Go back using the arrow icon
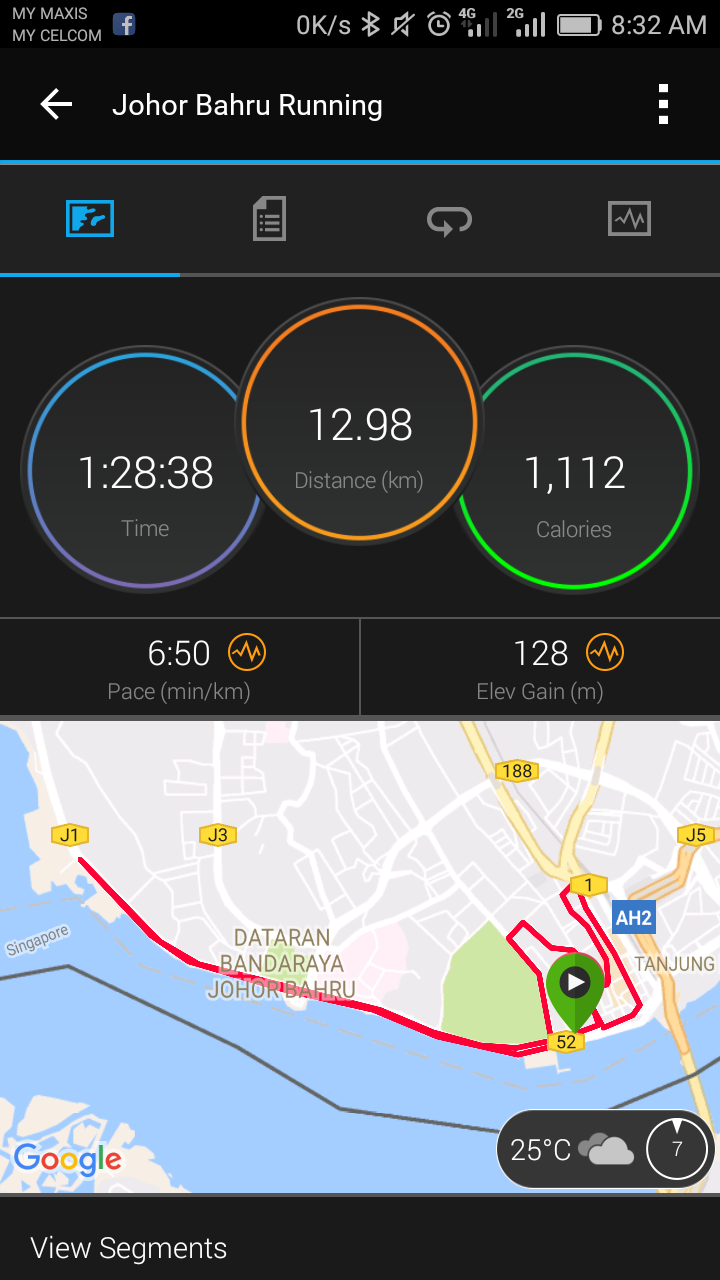 pos(56,105)
